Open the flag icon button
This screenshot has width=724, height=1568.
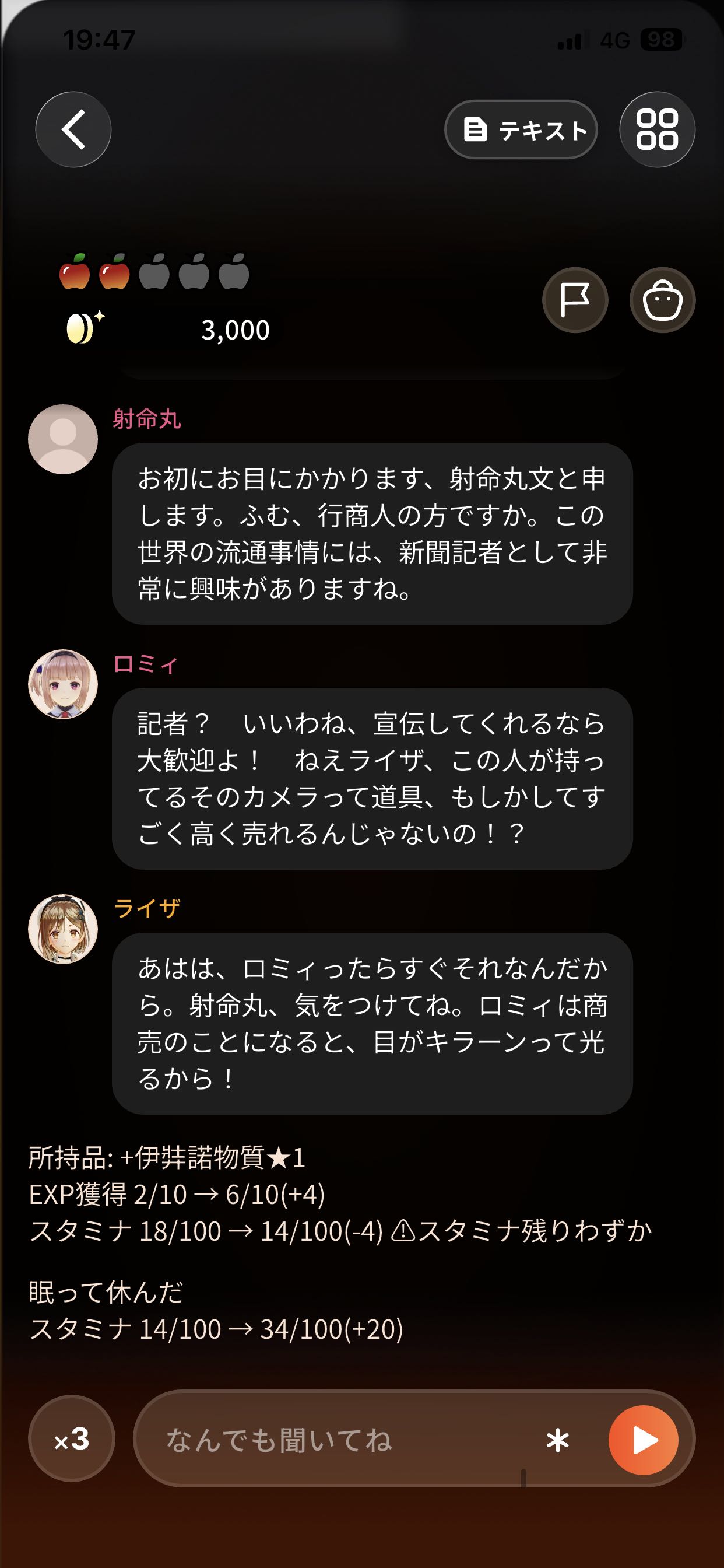coord(575,300)
